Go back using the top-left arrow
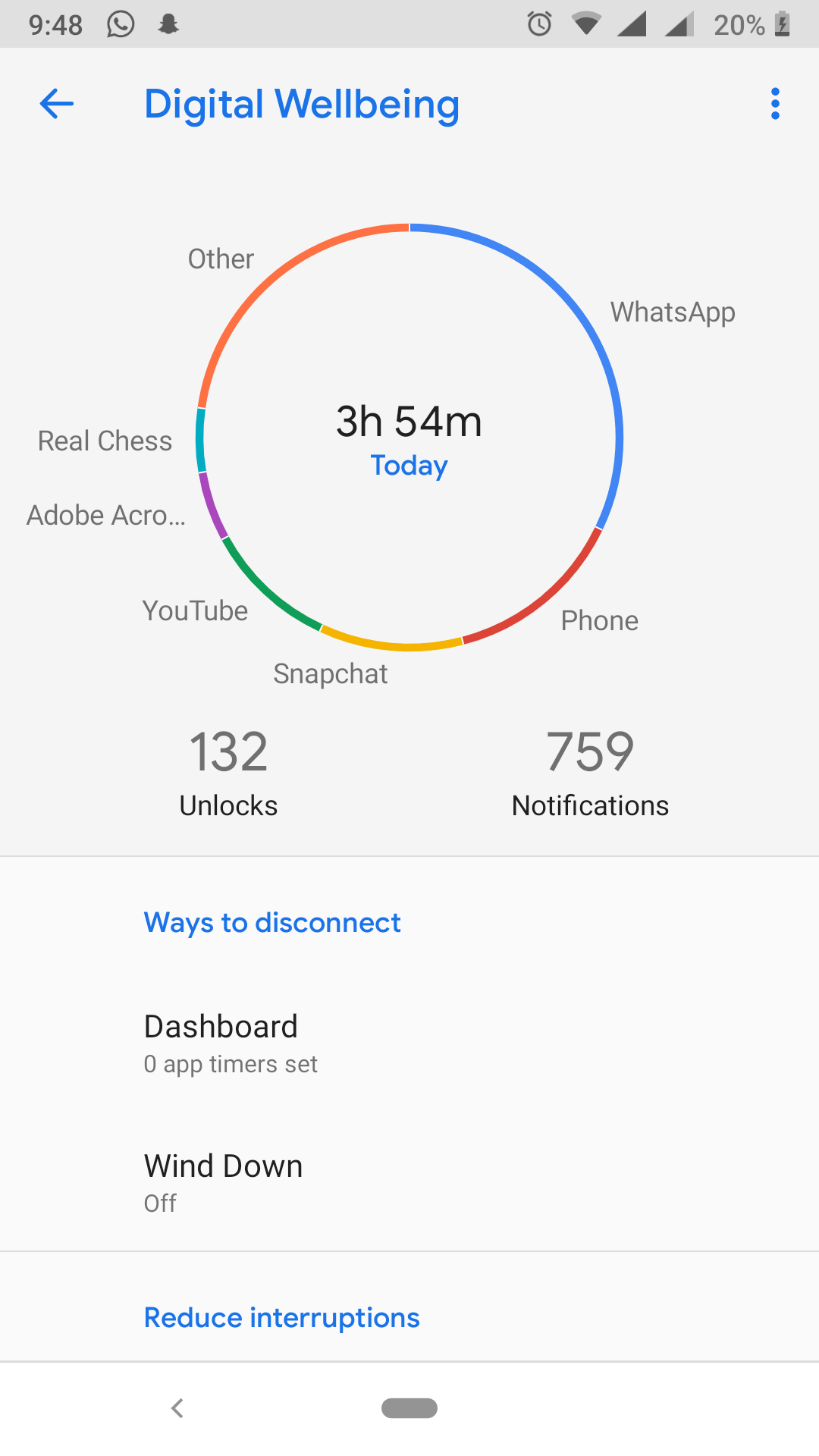The image size is (819, 1456). pyautogui.click(x=57, y=104)
